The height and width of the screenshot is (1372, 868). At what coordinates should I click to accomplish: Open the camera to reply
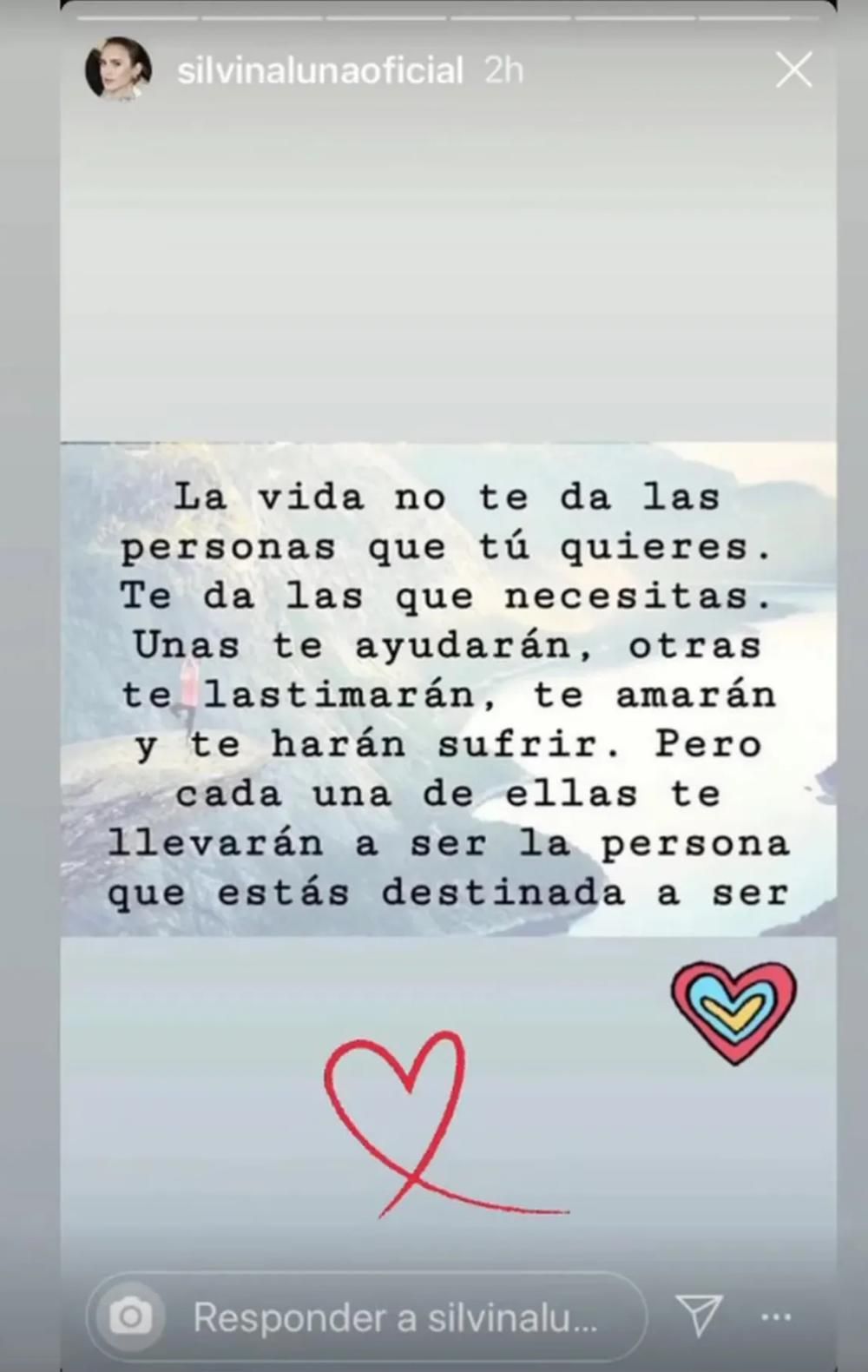[130, 1317]
